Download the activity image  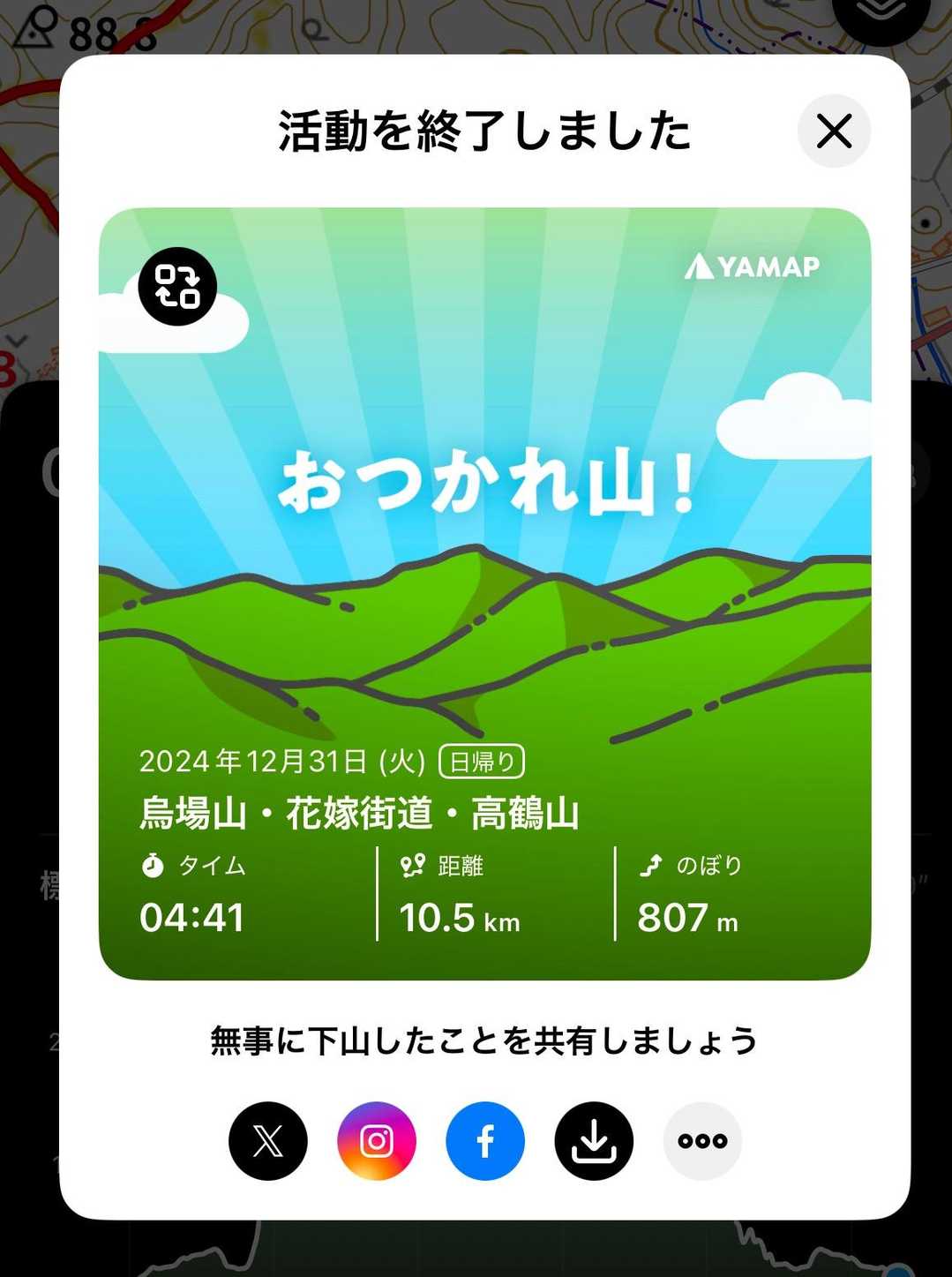(x=594, y=1141)
